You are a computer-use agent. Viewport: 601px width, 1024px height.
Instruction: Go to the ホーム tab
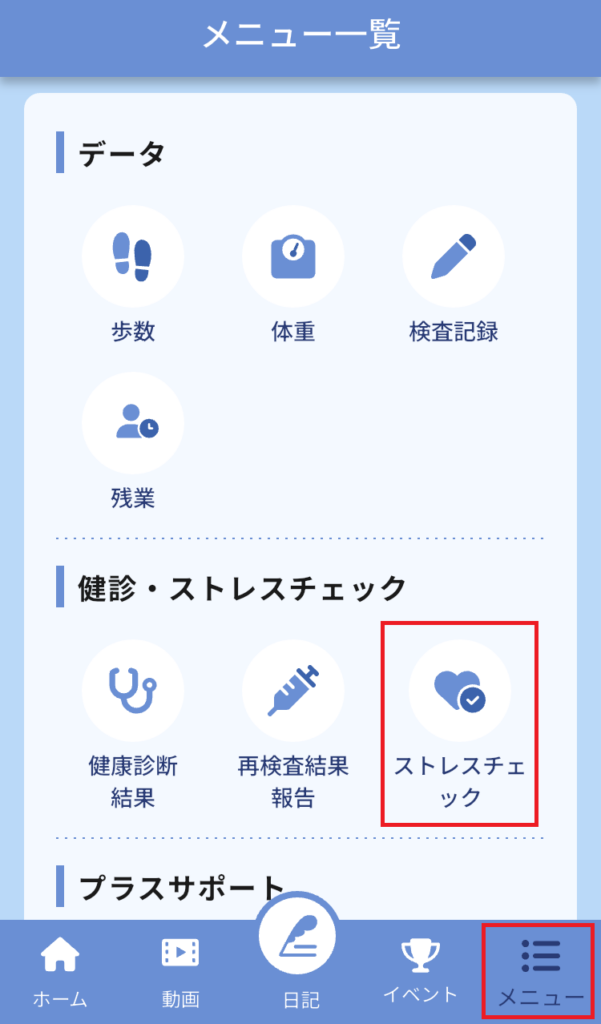(x=60, y=971)
